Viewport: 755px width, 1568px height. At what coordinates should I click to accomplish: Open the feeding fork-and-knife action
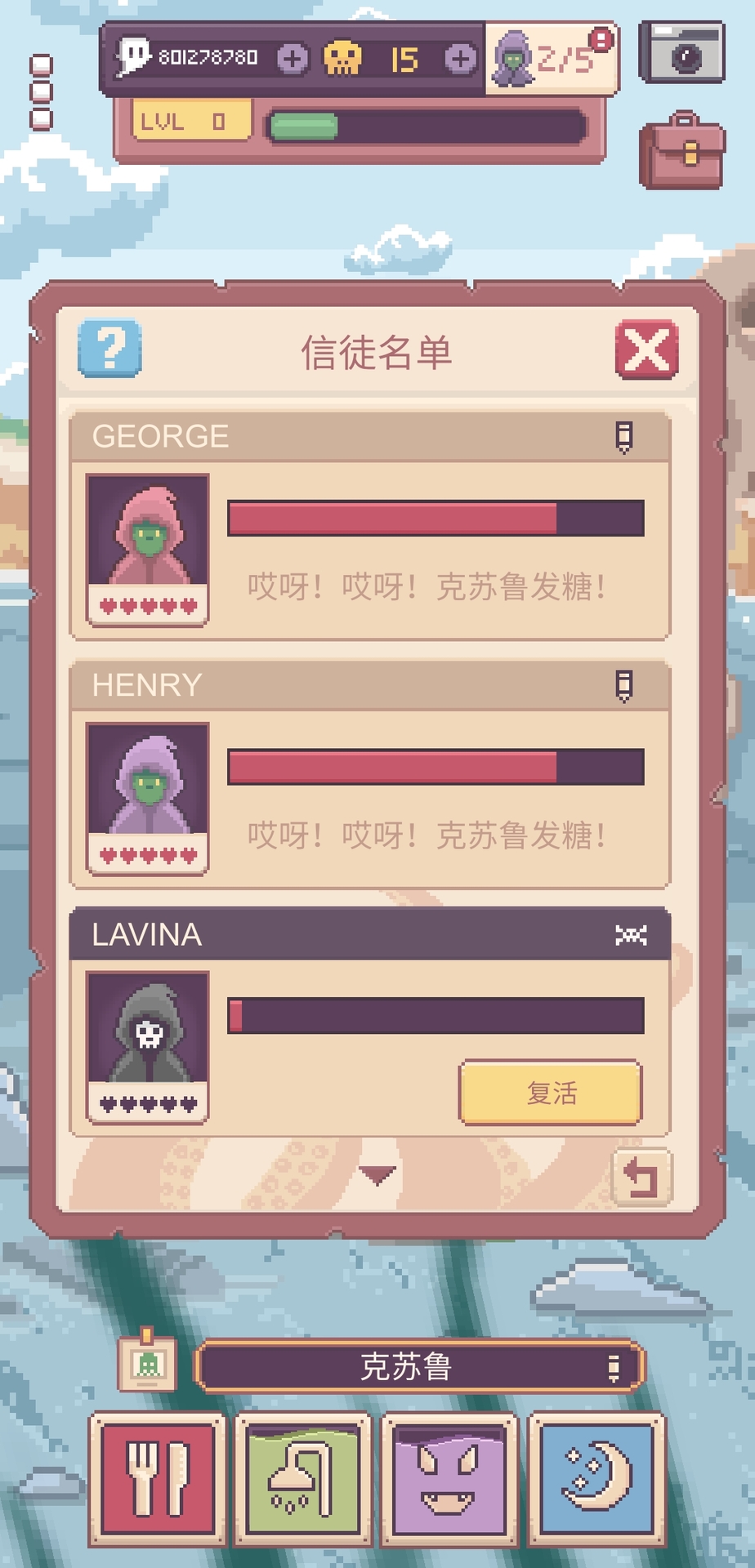pyautogui.click(x=158, y=1478)
